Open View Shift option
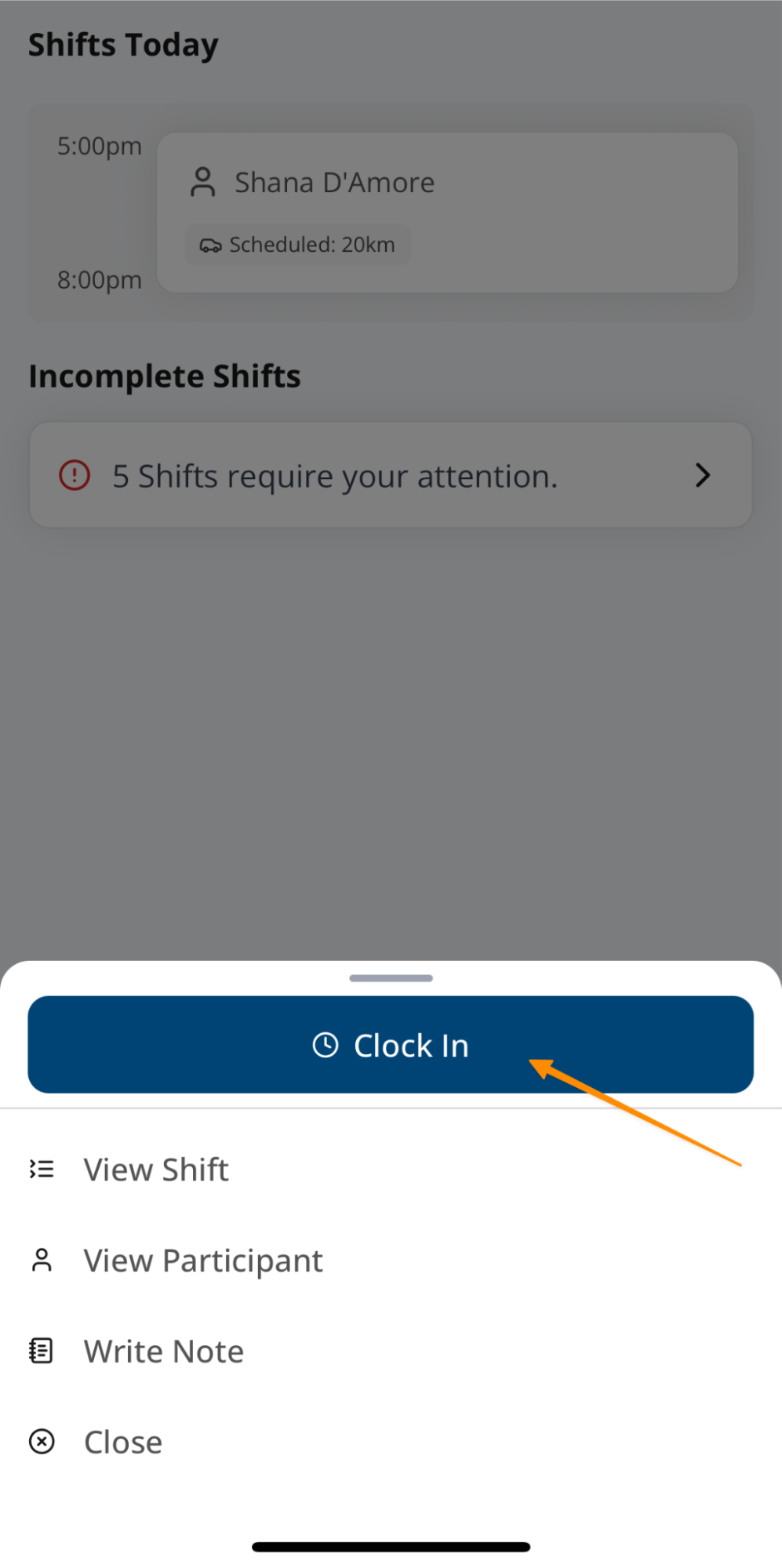Screen dimensions: 782x1568 click(156, 1170)
